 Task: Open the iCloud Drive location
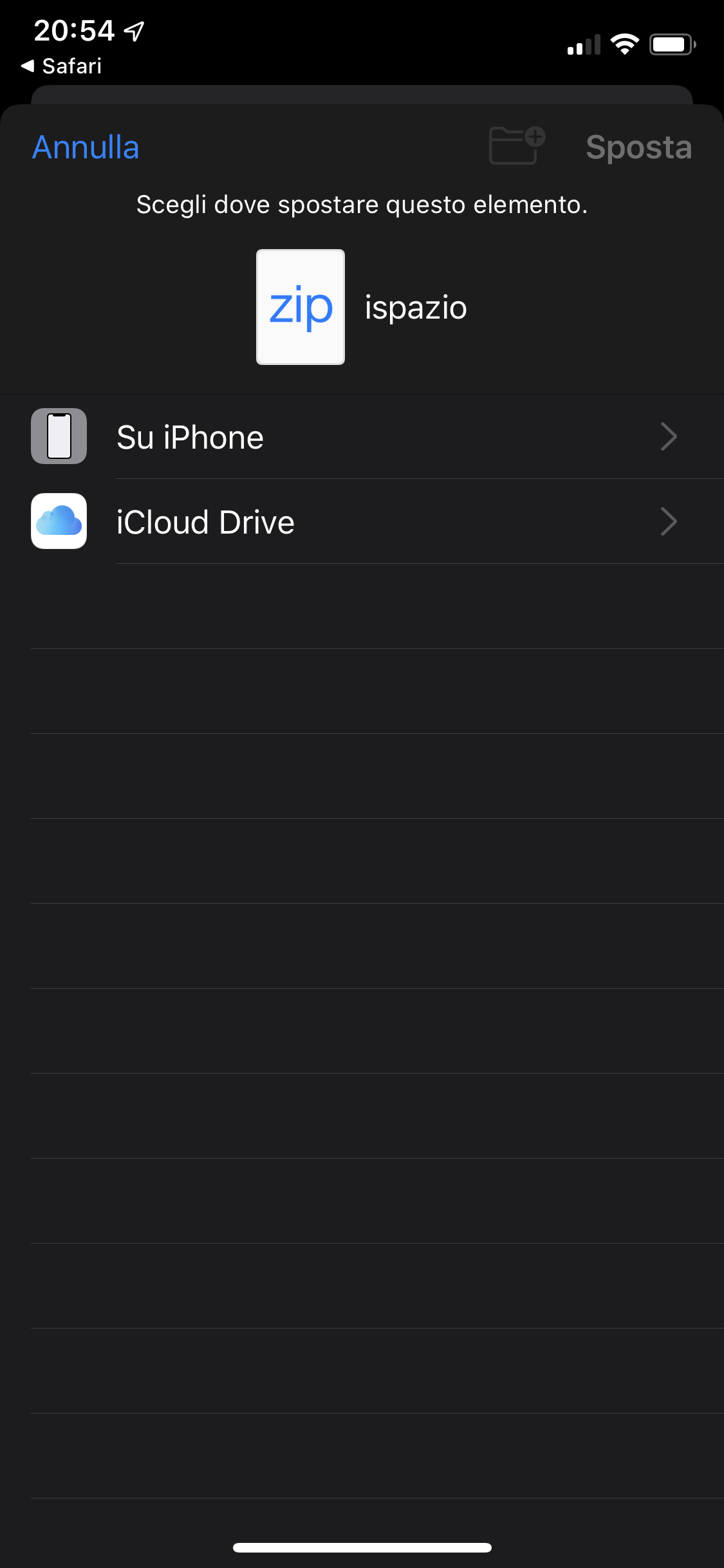(x=362, y=522)
